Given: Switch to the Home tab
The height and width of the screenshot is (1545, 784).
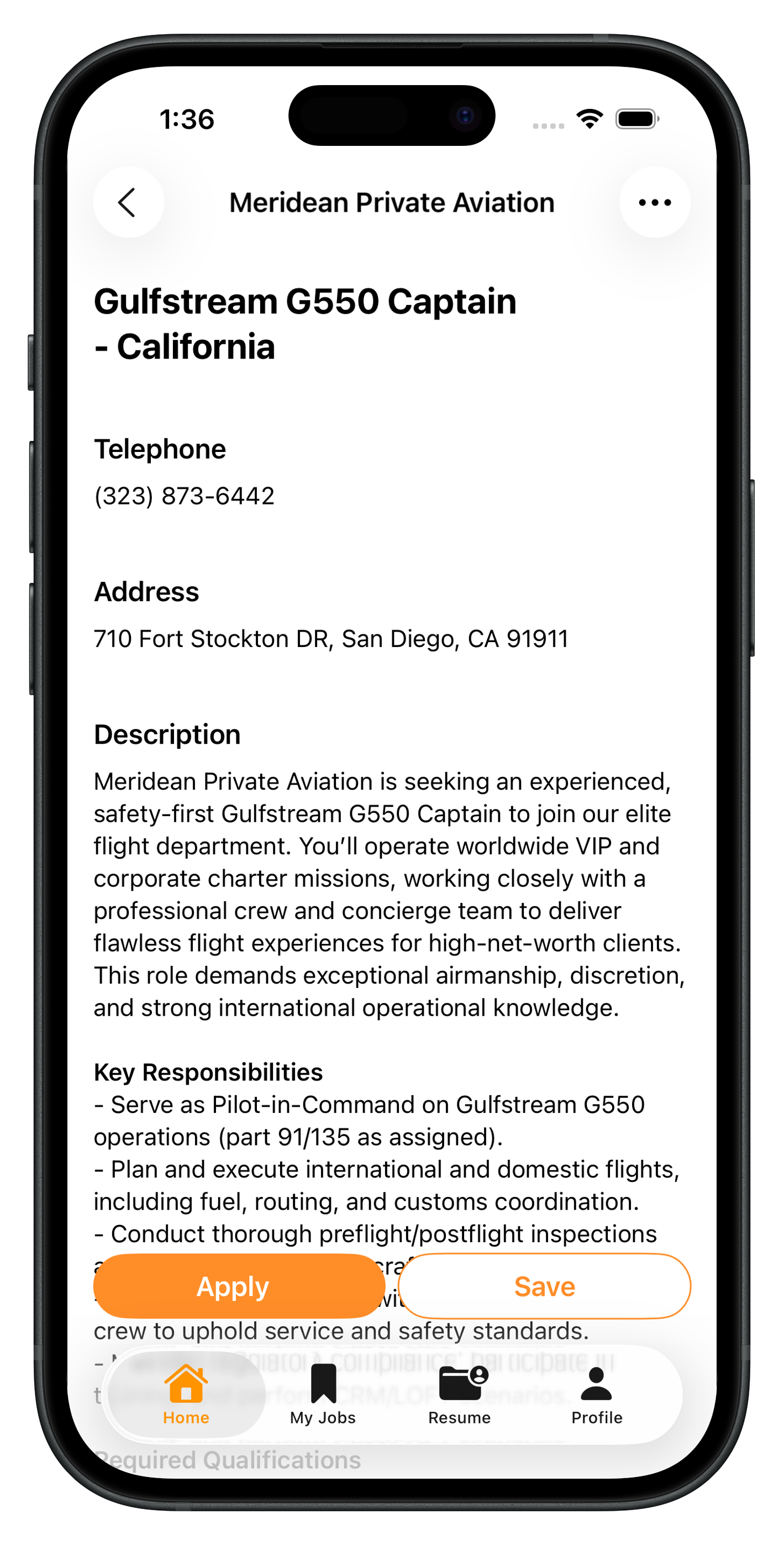Looking at the screenshot, I should (186, 1394).
